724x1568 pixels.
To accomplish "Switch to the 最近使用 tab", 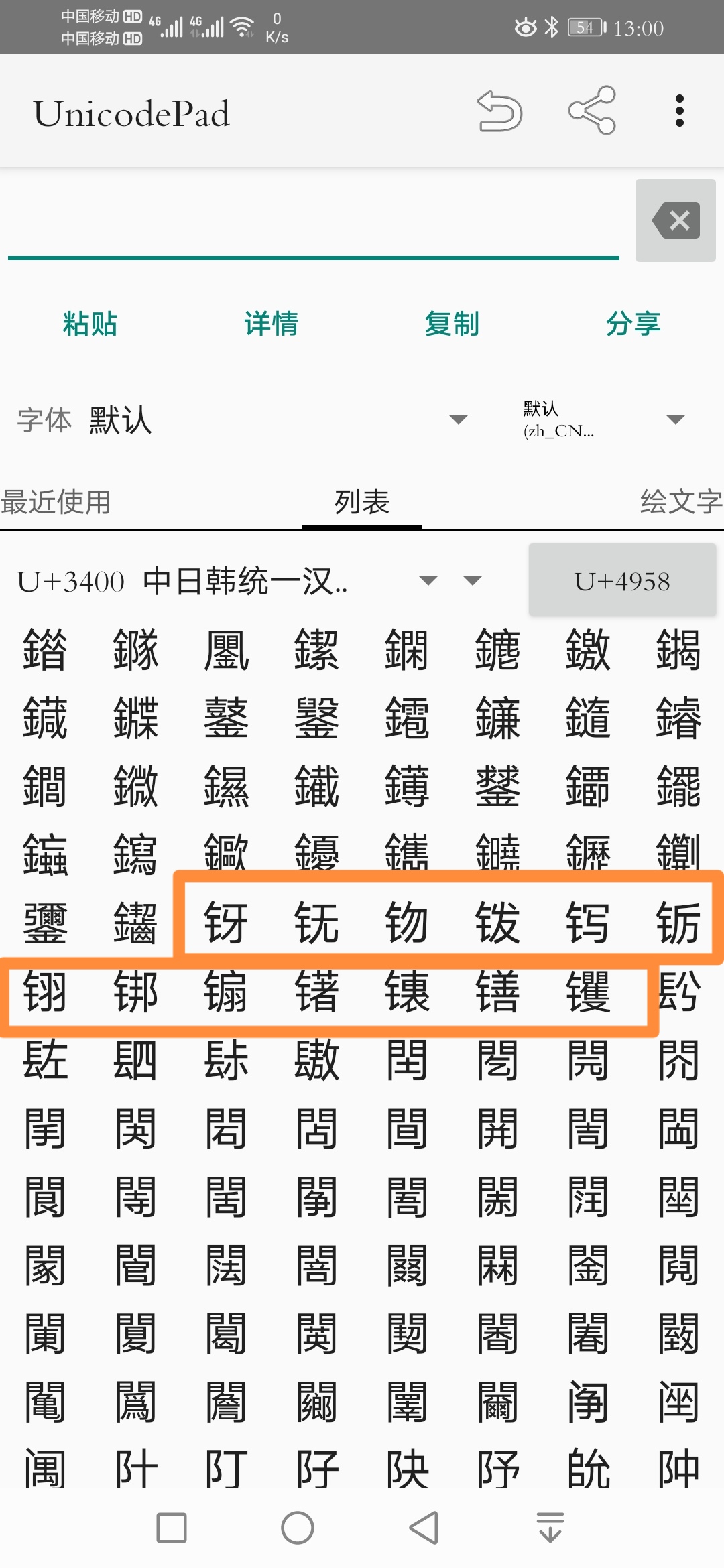I will point(57,502).
